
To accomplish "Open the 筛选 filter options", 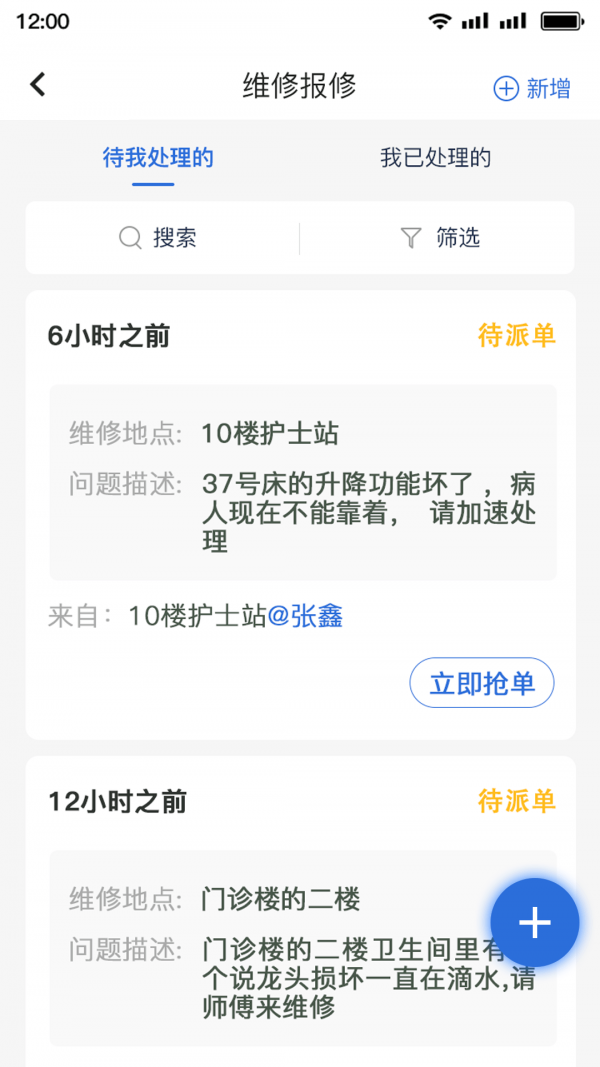I will click(440, 238).
